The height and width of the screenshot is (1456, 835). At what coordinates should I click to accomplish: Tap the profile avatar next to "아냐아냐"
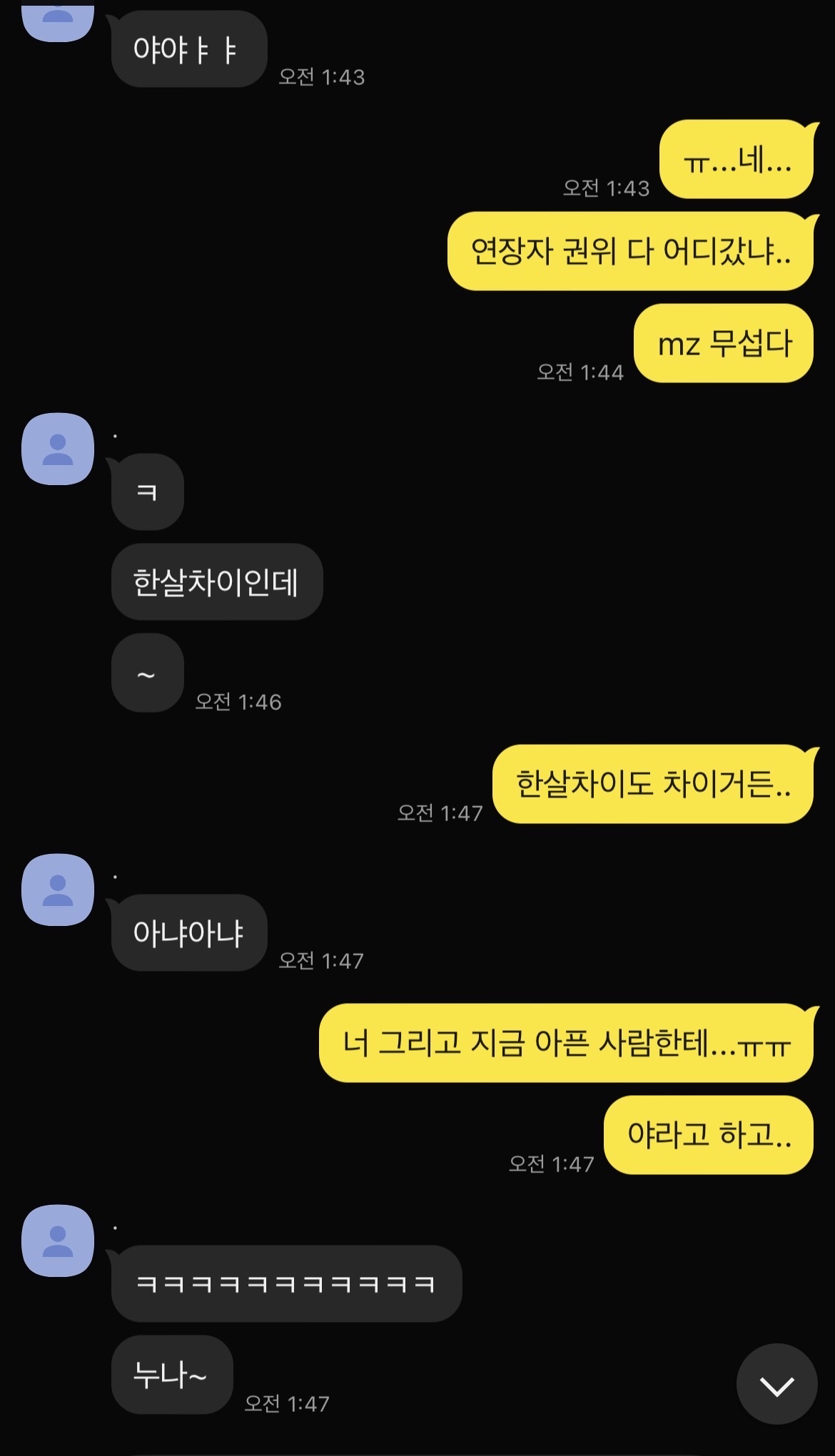click(x=58, y=890)
